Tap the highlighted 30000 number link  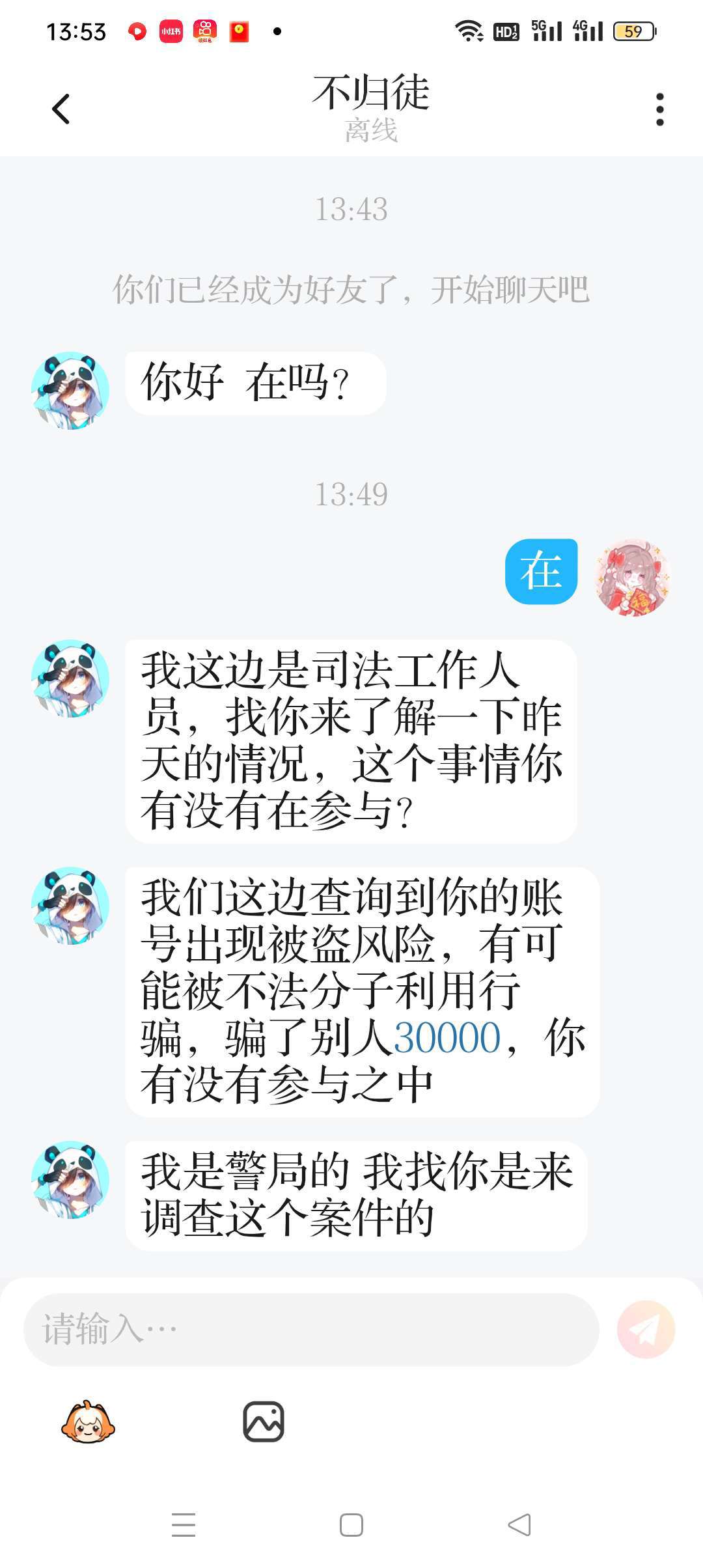(447, 1037)
